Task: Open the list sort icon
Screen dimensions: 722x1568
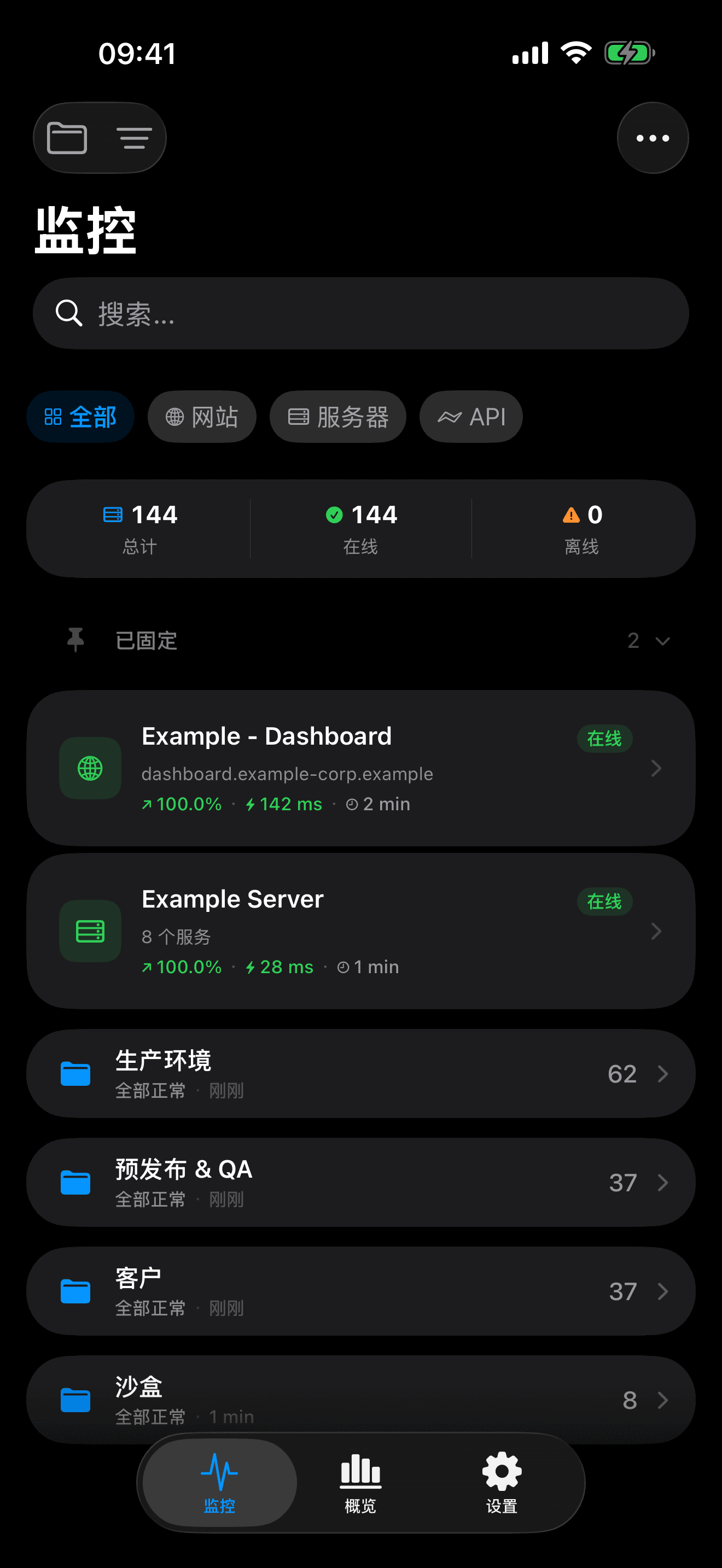Action: point(134,138)
